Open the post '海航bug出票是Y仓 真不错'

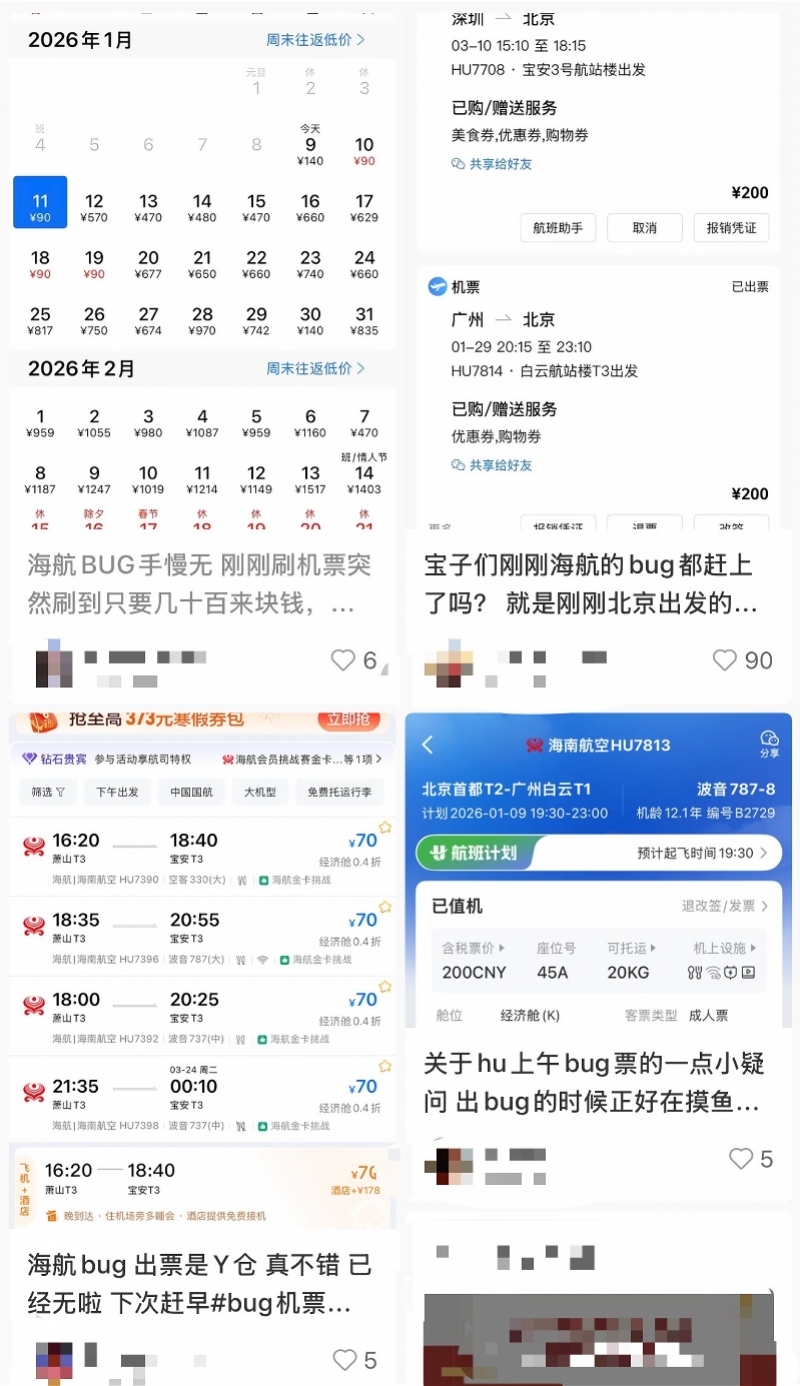[200, 1284]
